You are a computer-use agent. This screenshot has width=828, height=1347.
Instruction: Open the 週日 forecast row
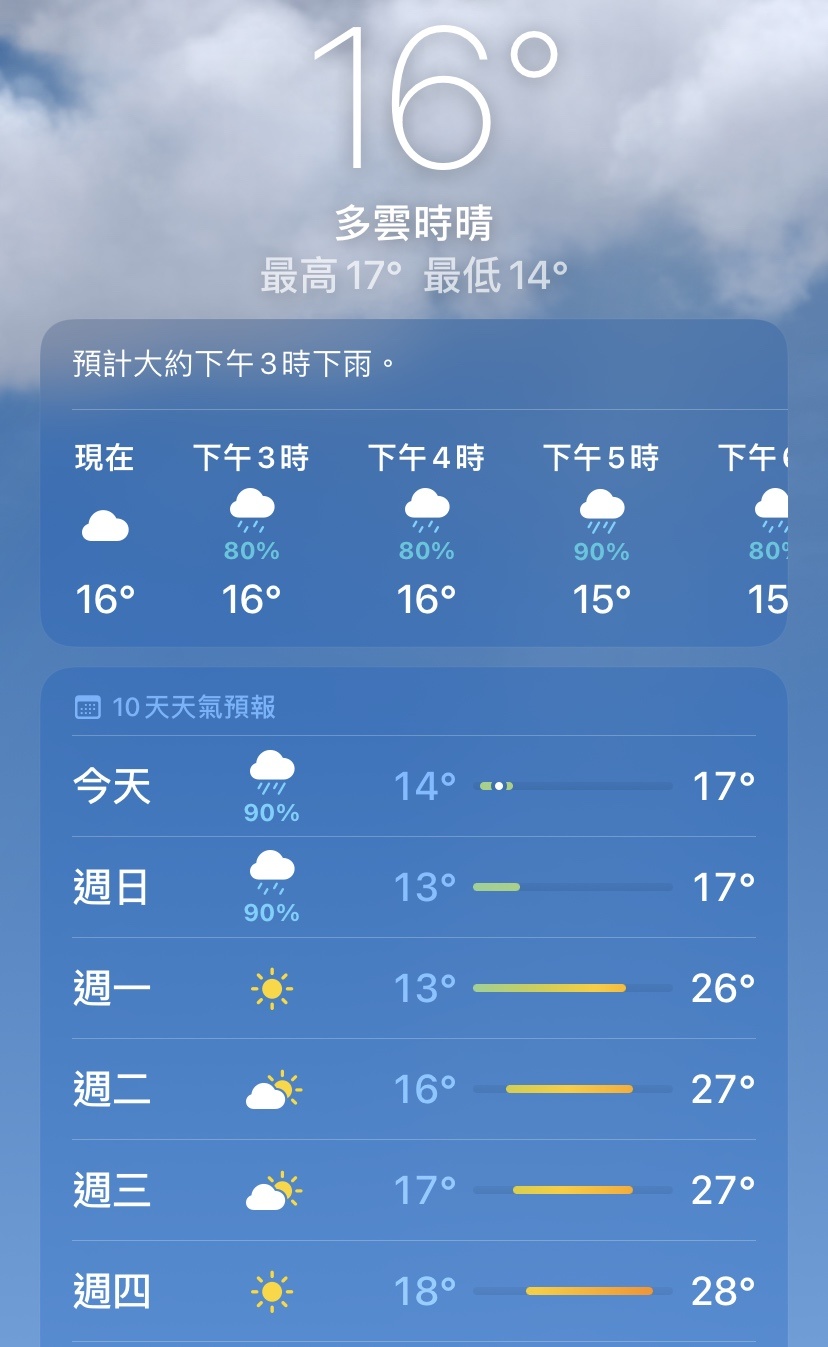click(414, 888)
